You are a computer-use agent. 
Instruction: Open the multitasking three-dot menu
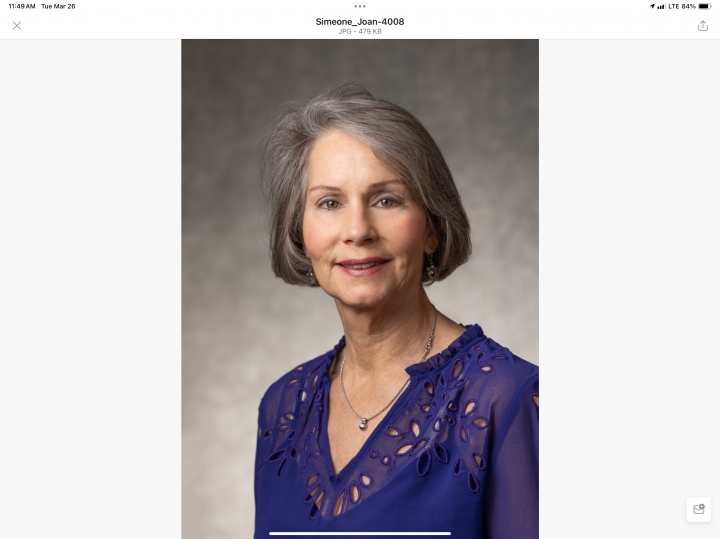[360, 6]
